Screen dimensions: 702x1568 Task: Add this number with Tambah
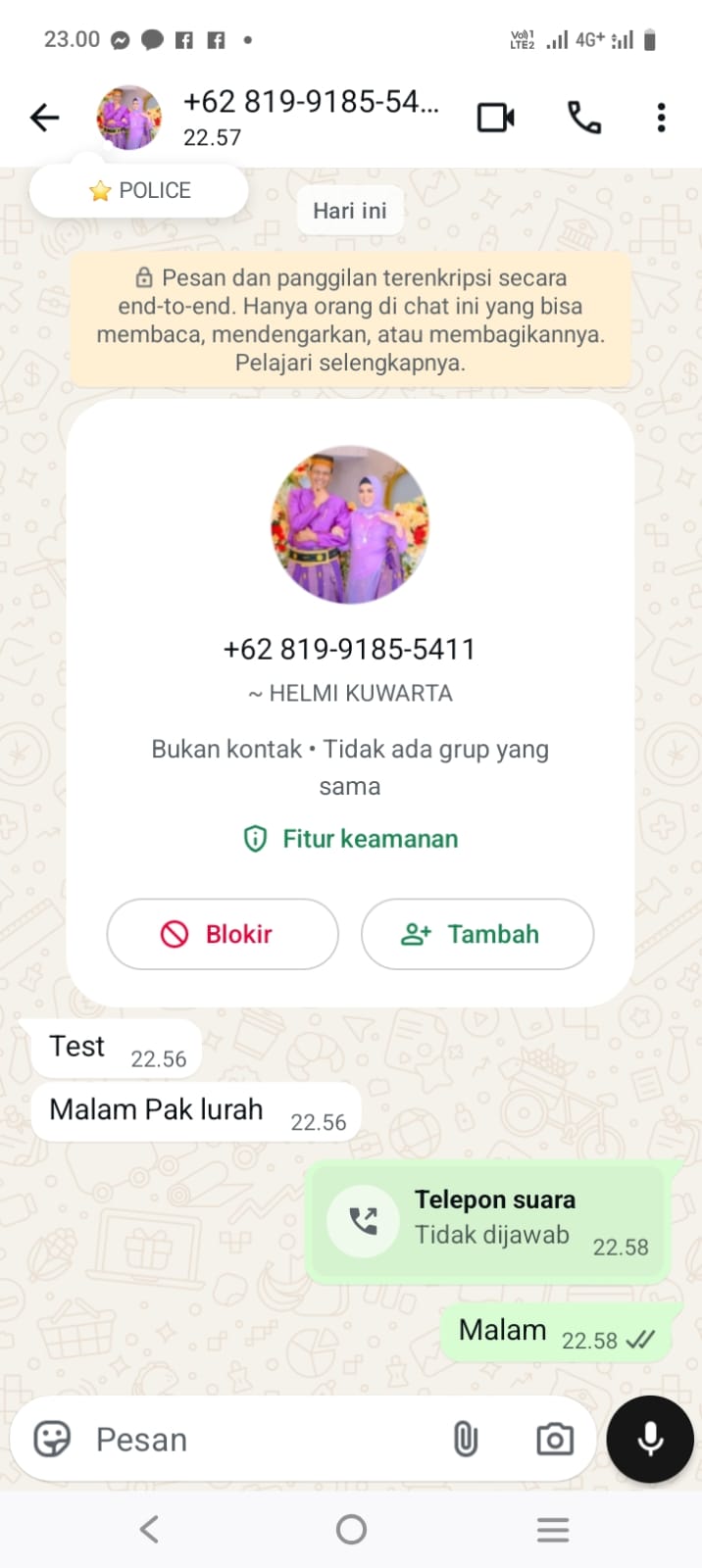point(477,934)
